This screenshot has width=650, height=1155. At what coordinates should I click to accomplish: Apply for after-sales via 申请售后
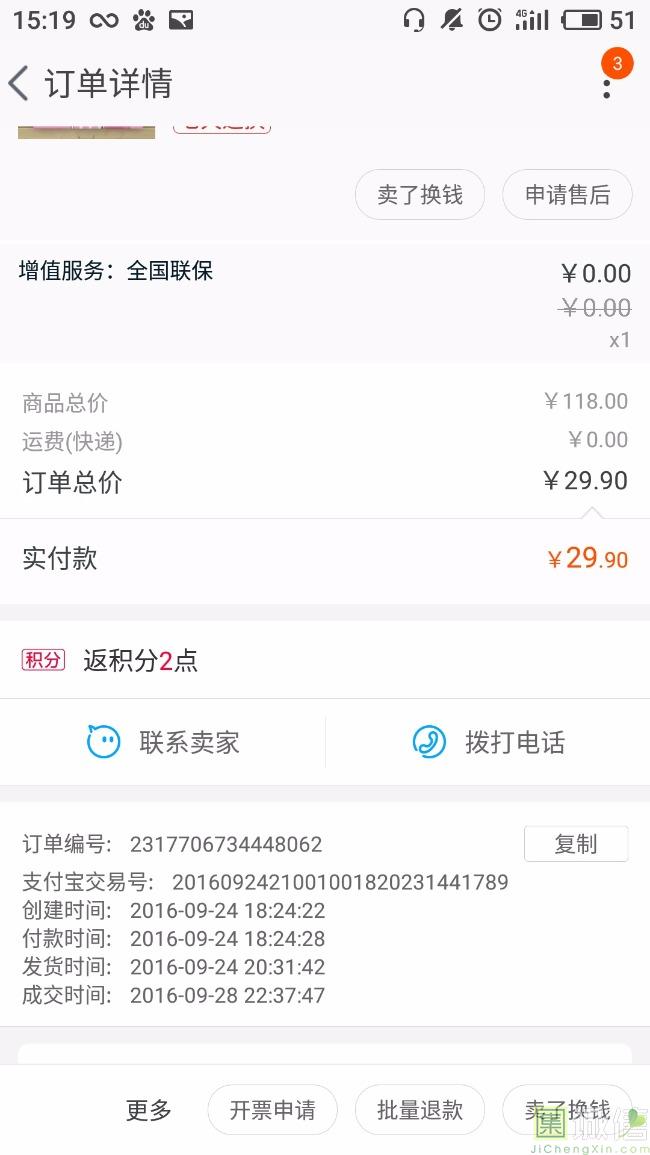click(567, 195)
